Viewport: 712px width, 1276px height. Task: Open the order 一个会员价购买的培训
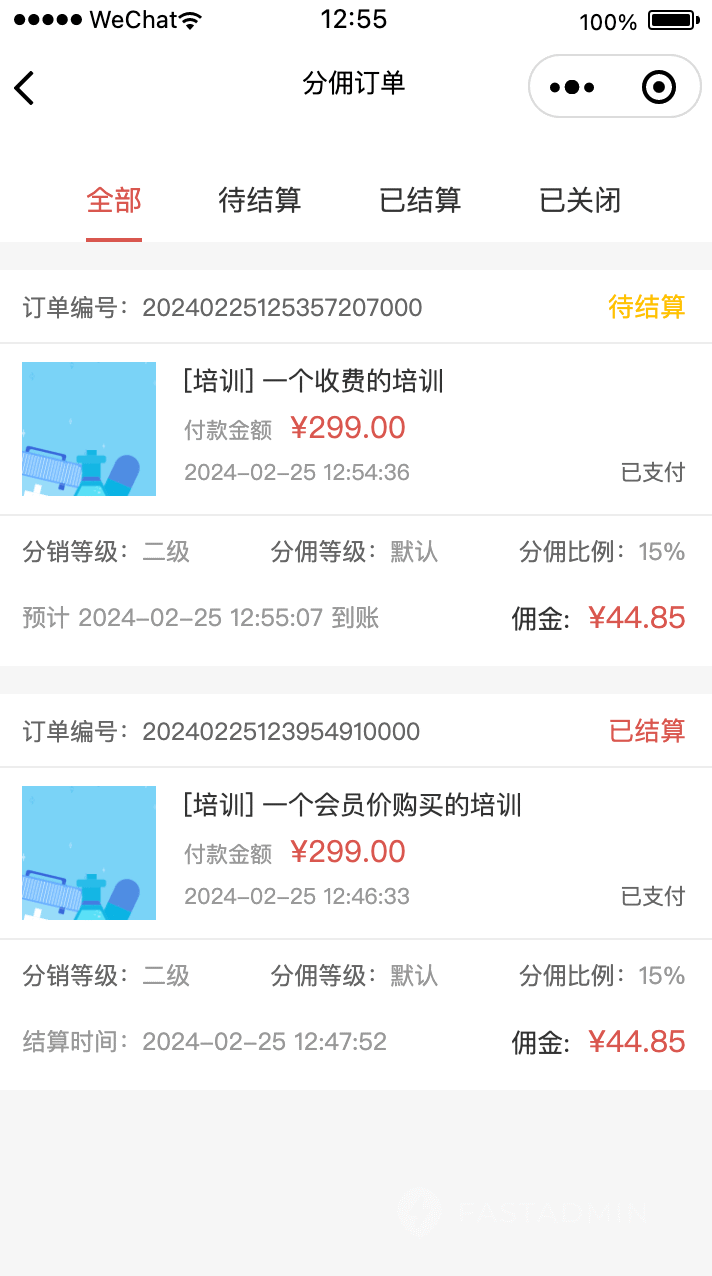[352, 805]
